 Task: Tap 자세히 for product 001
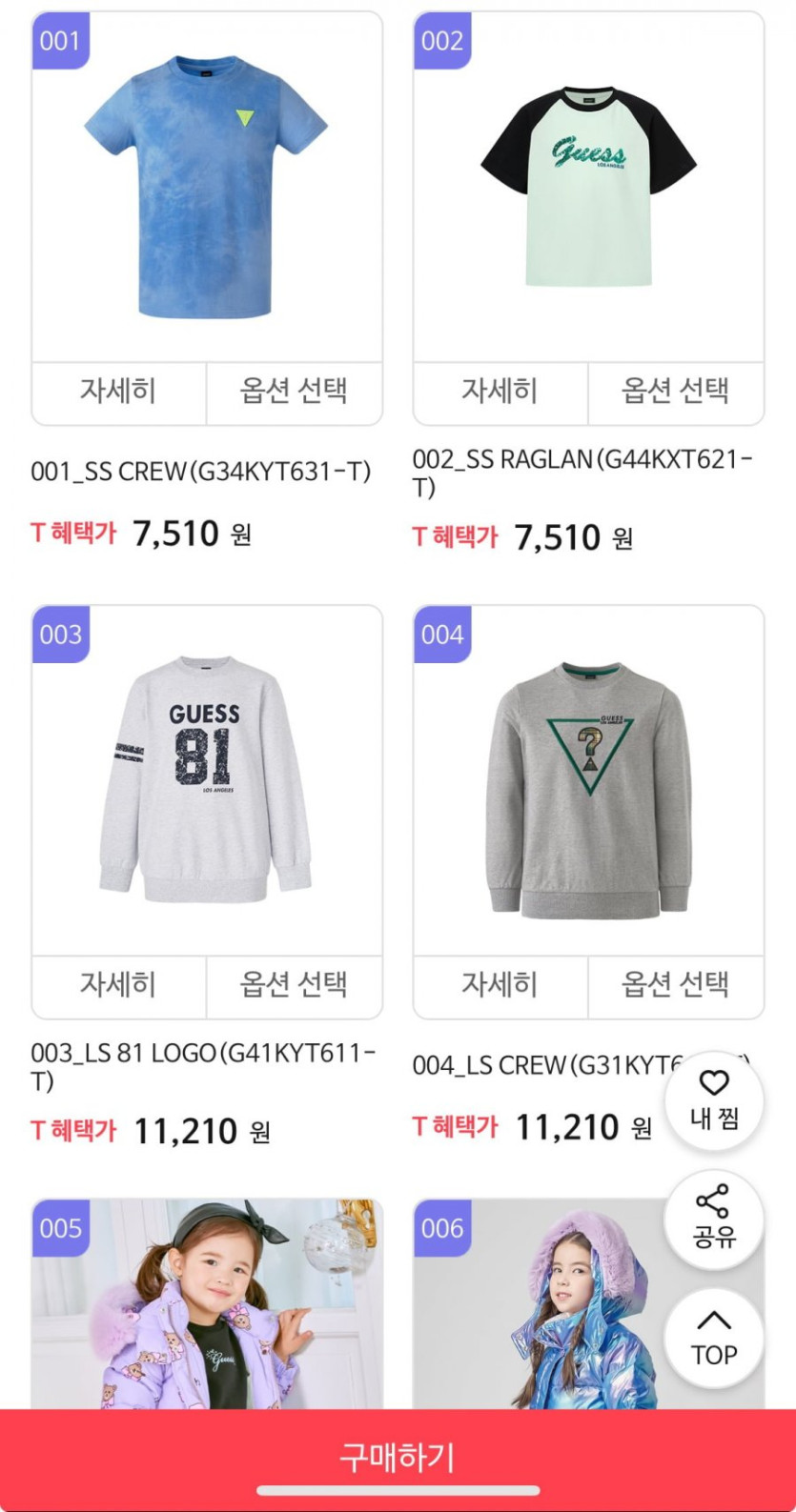point(118,392)
